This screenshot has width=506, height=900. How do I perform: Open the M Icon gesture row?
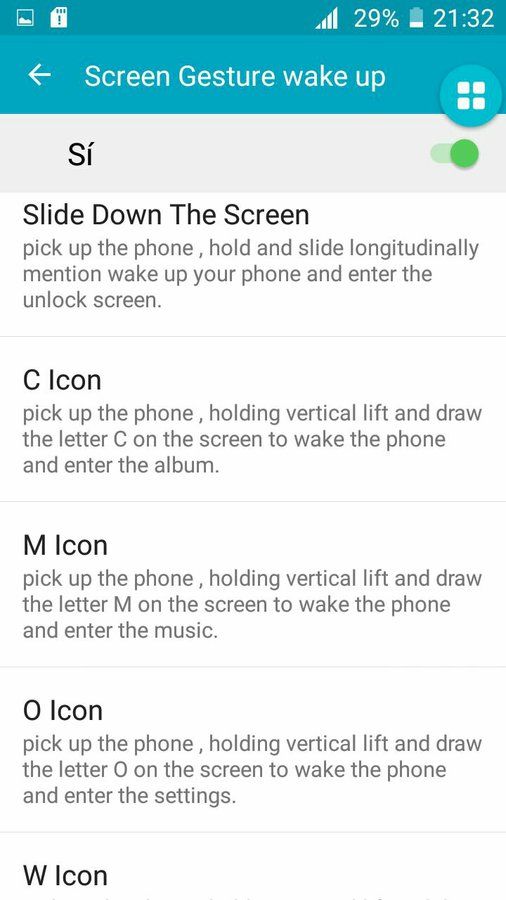[253, 585]
